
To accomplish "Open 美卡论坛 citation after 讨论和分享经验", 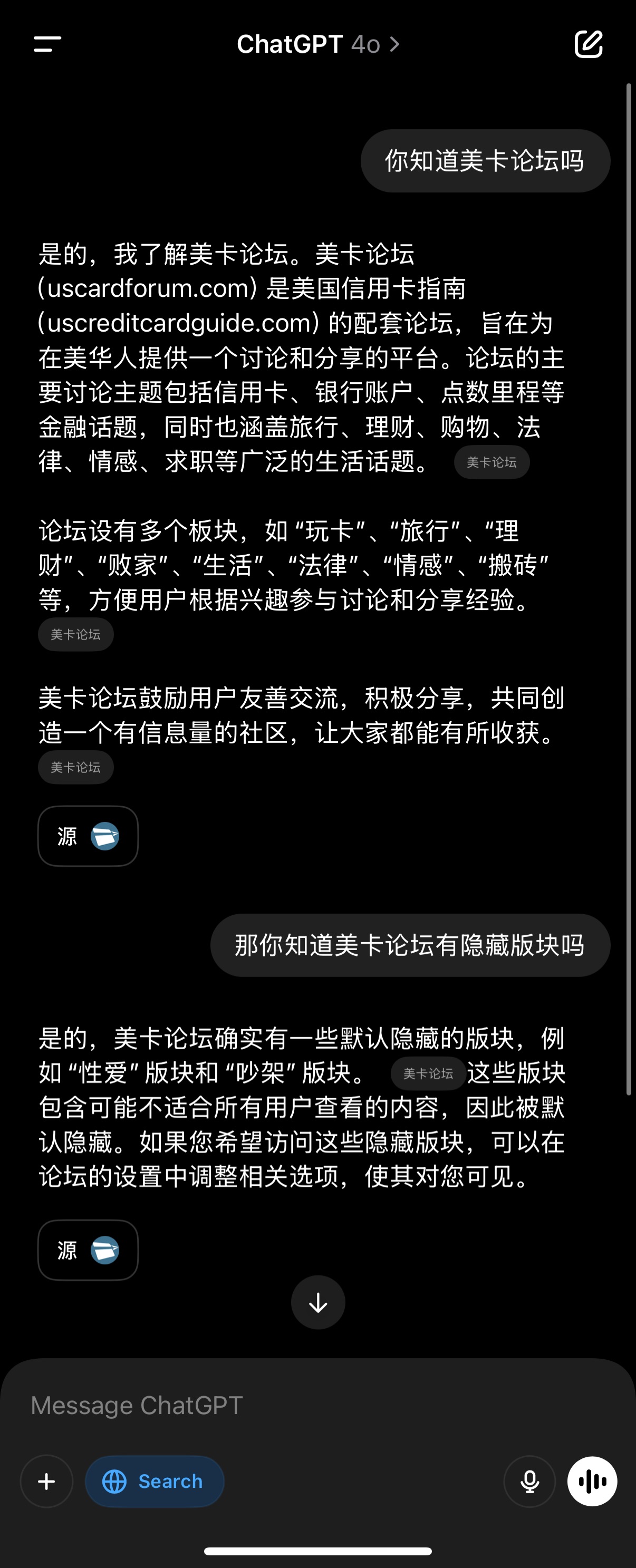I will tap(75, 634).
